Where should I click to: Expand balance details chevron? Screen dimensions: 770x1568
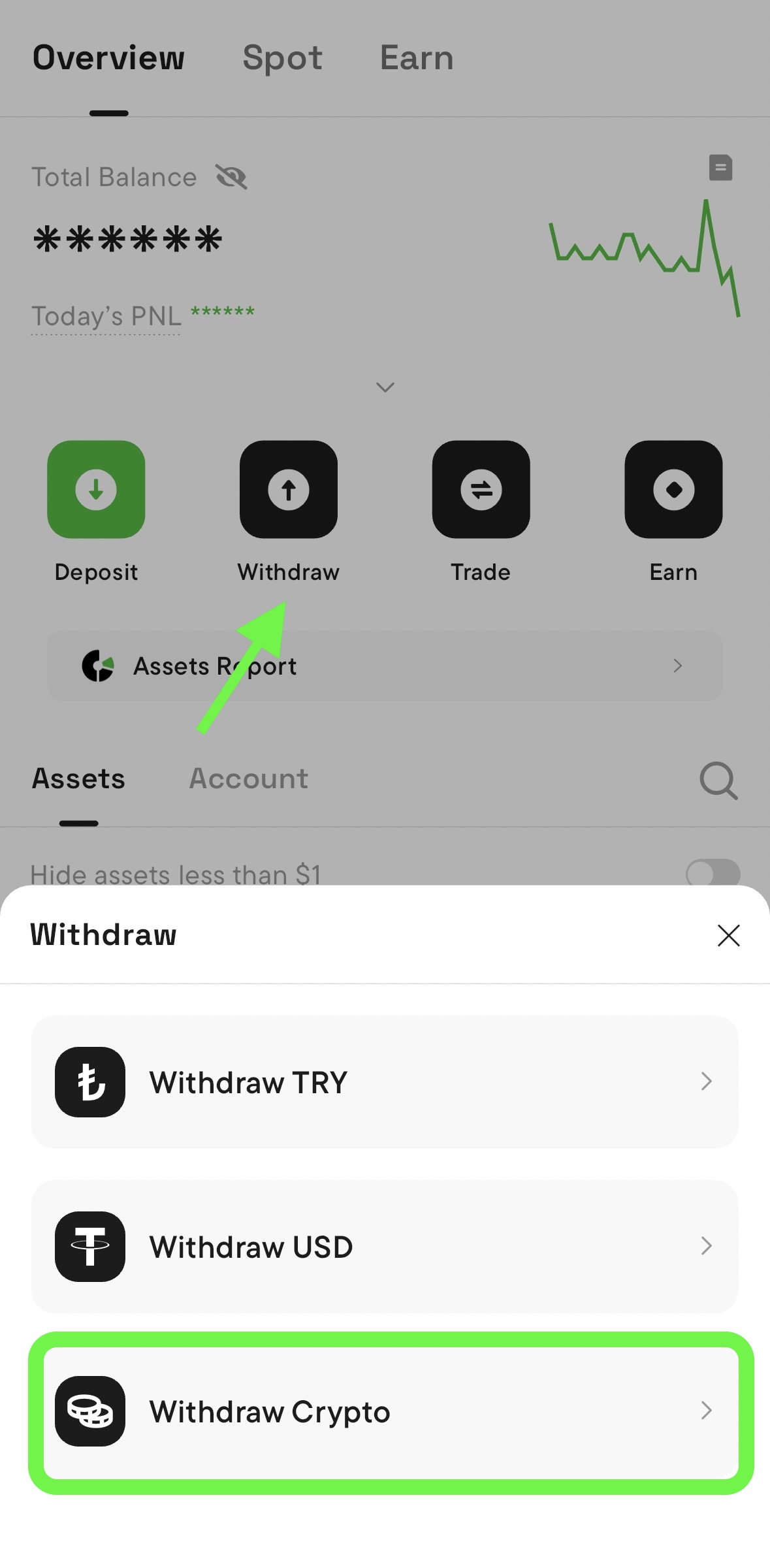click(x=385, y=387)
